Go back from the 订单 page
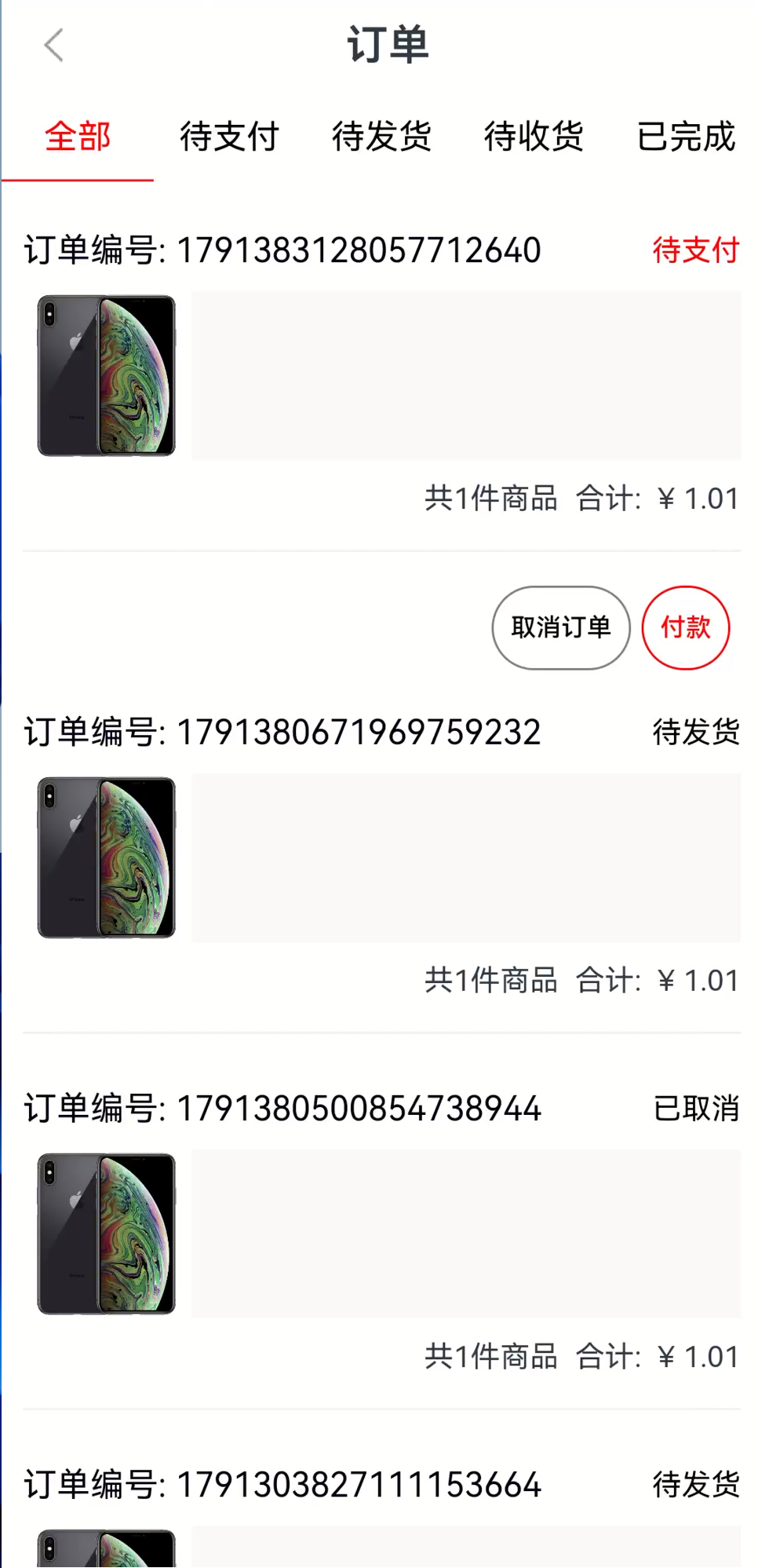The width and height of the screenshot is (758, 1568). 53,46
